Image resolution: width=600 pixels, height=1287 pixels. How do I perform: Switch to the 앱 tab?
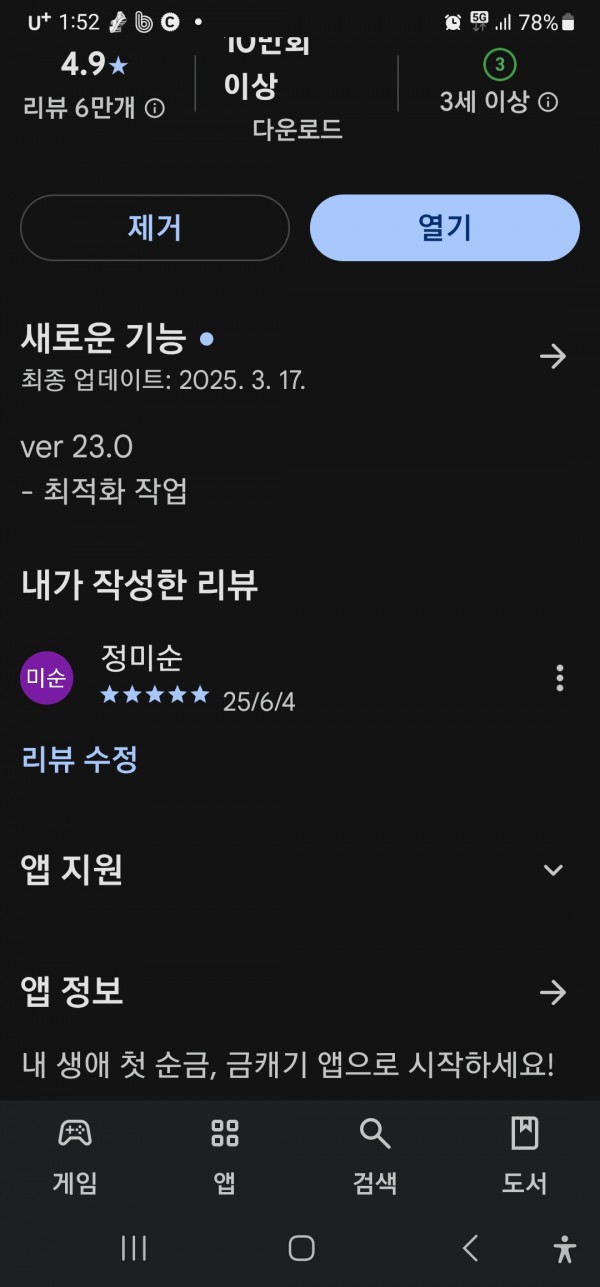tap(225, 1156)
